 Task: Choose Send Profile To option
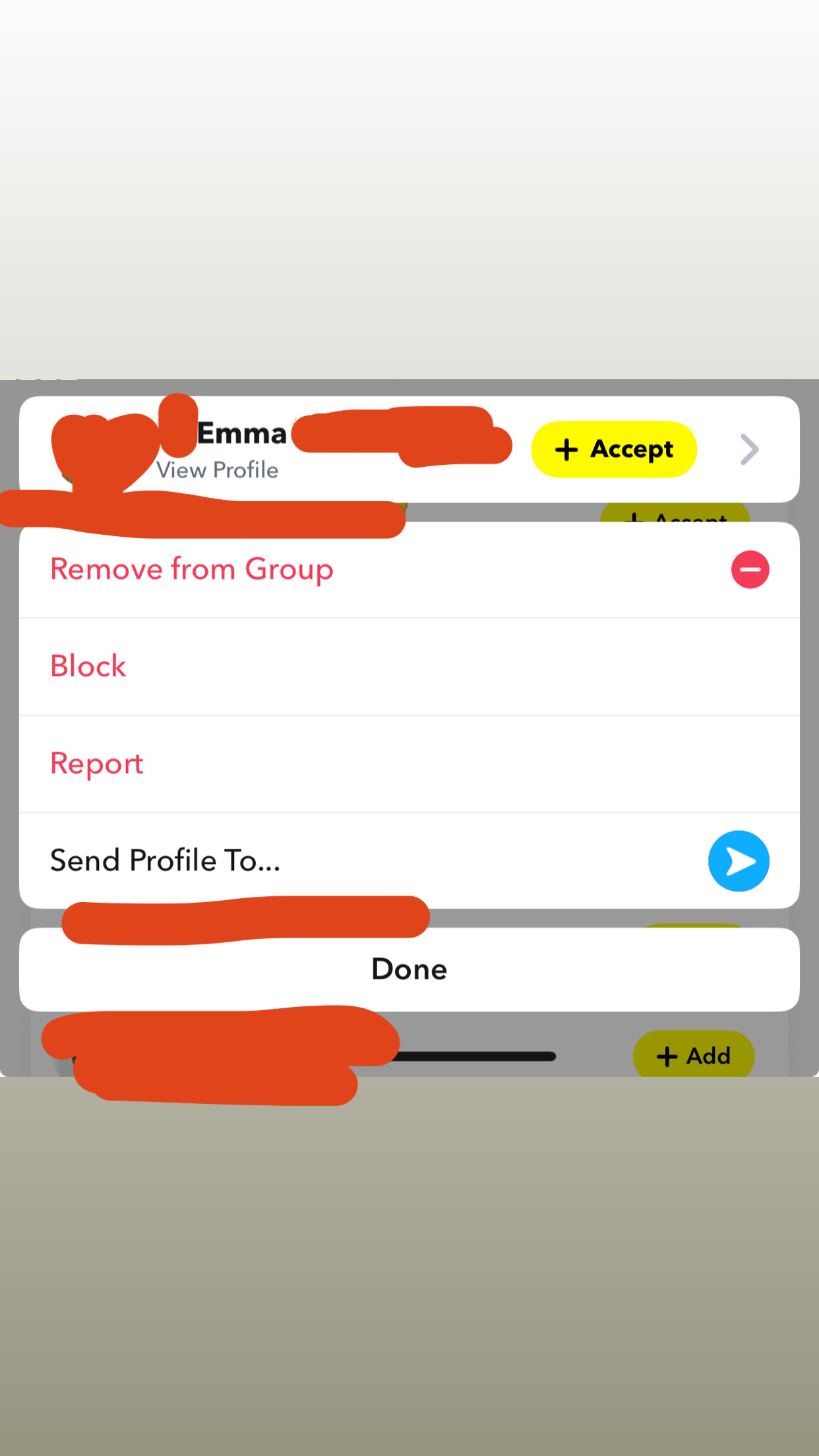[409, 861]
